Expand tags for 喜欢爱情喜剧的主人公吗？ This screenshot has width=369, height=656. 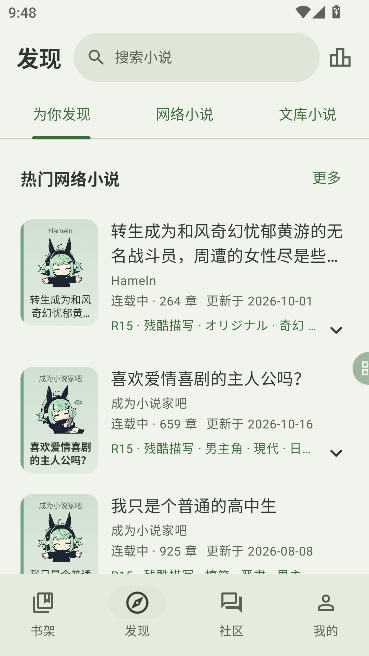(336, 453)
